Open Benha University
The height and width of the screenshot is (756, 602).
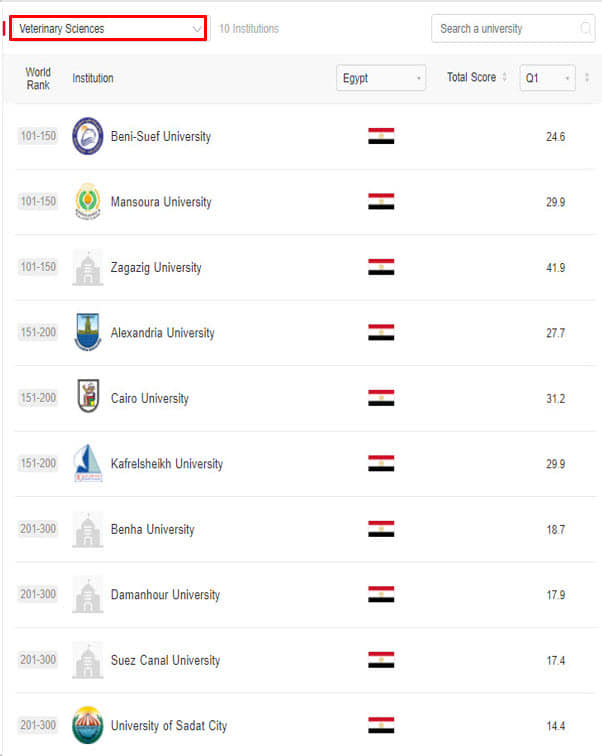152,530
